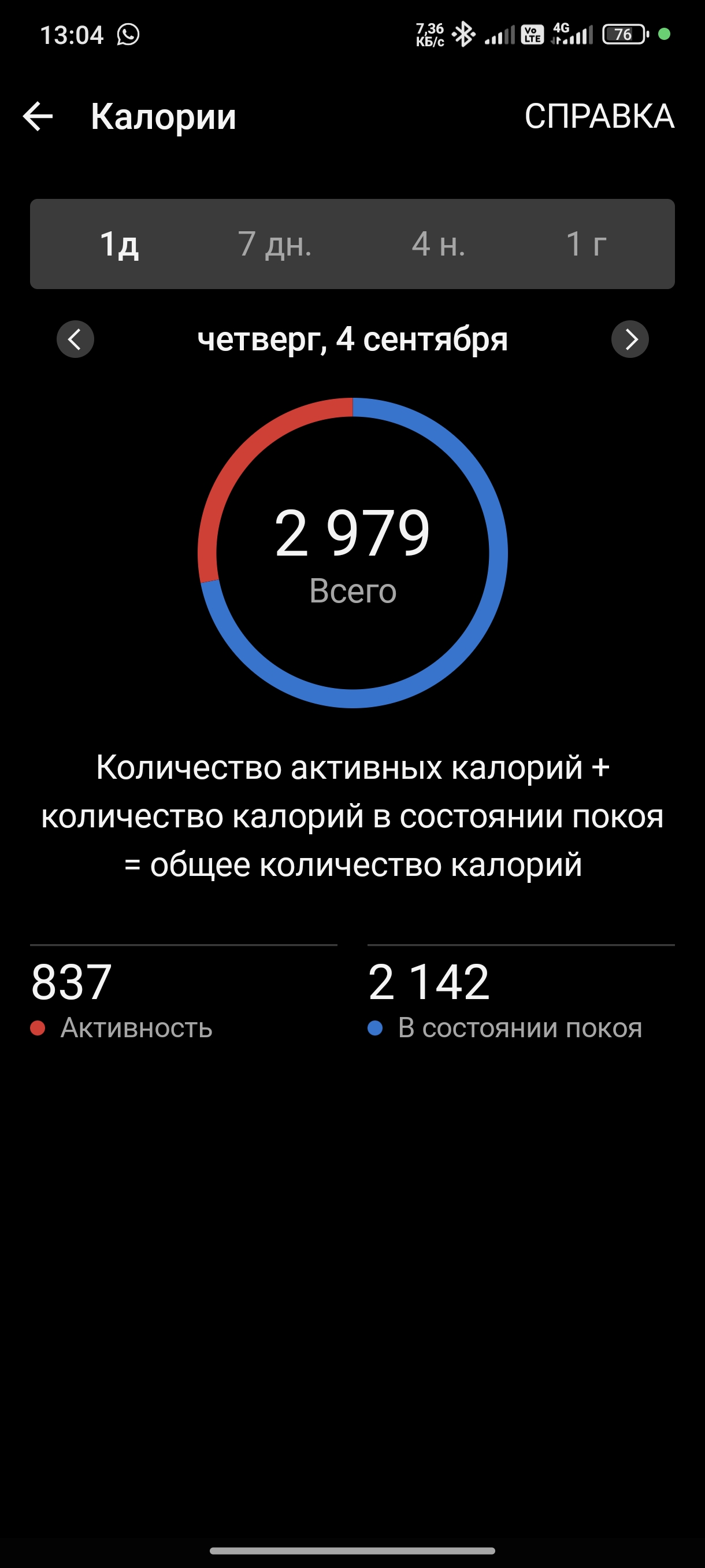This screenshot has width=705, height=1568.
Task: Switch to the 4 н. view
Action: click(439, 244)
